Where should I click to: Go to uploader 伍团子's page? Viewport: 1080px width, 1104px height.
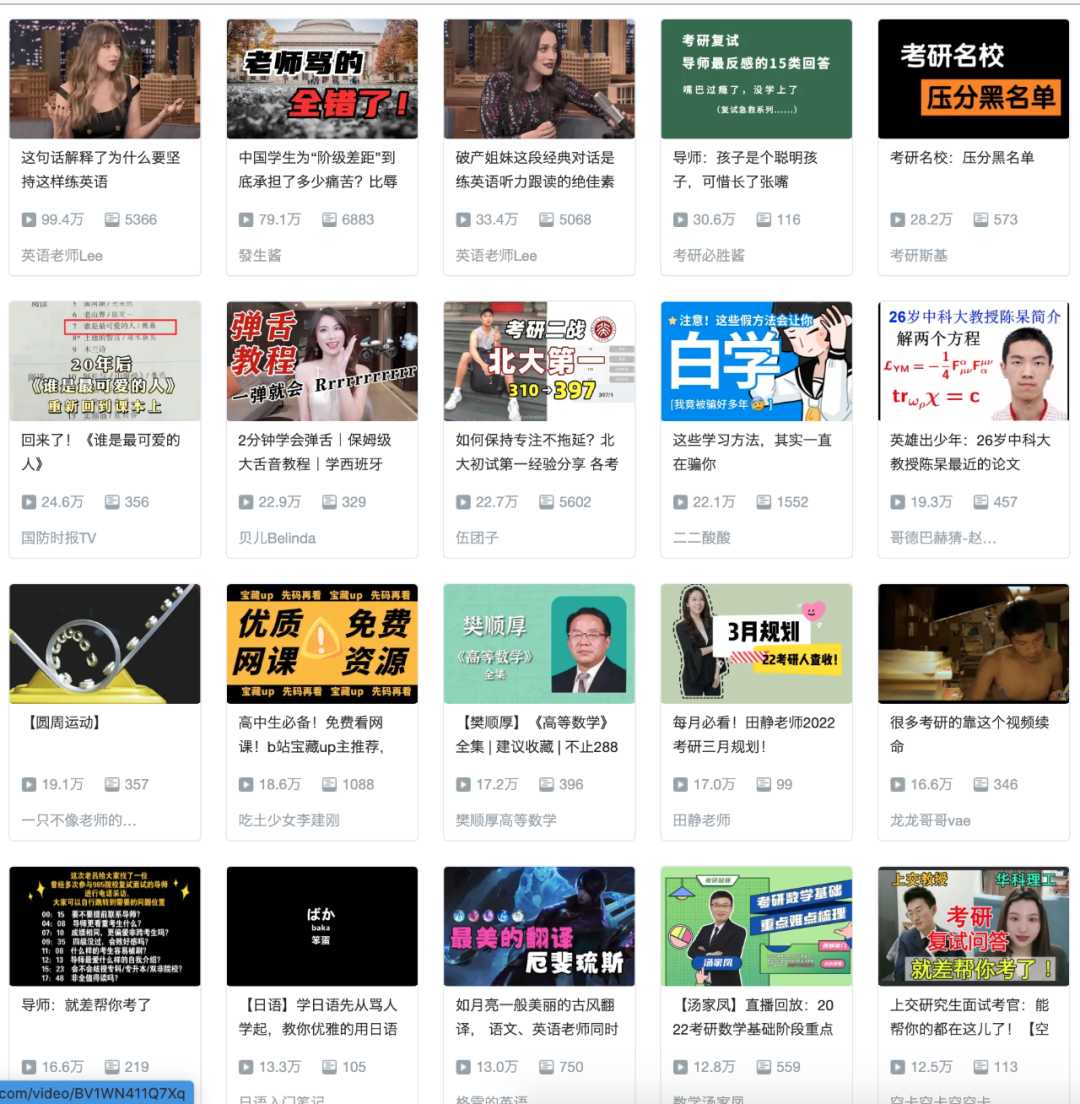(x=476, y=537)
